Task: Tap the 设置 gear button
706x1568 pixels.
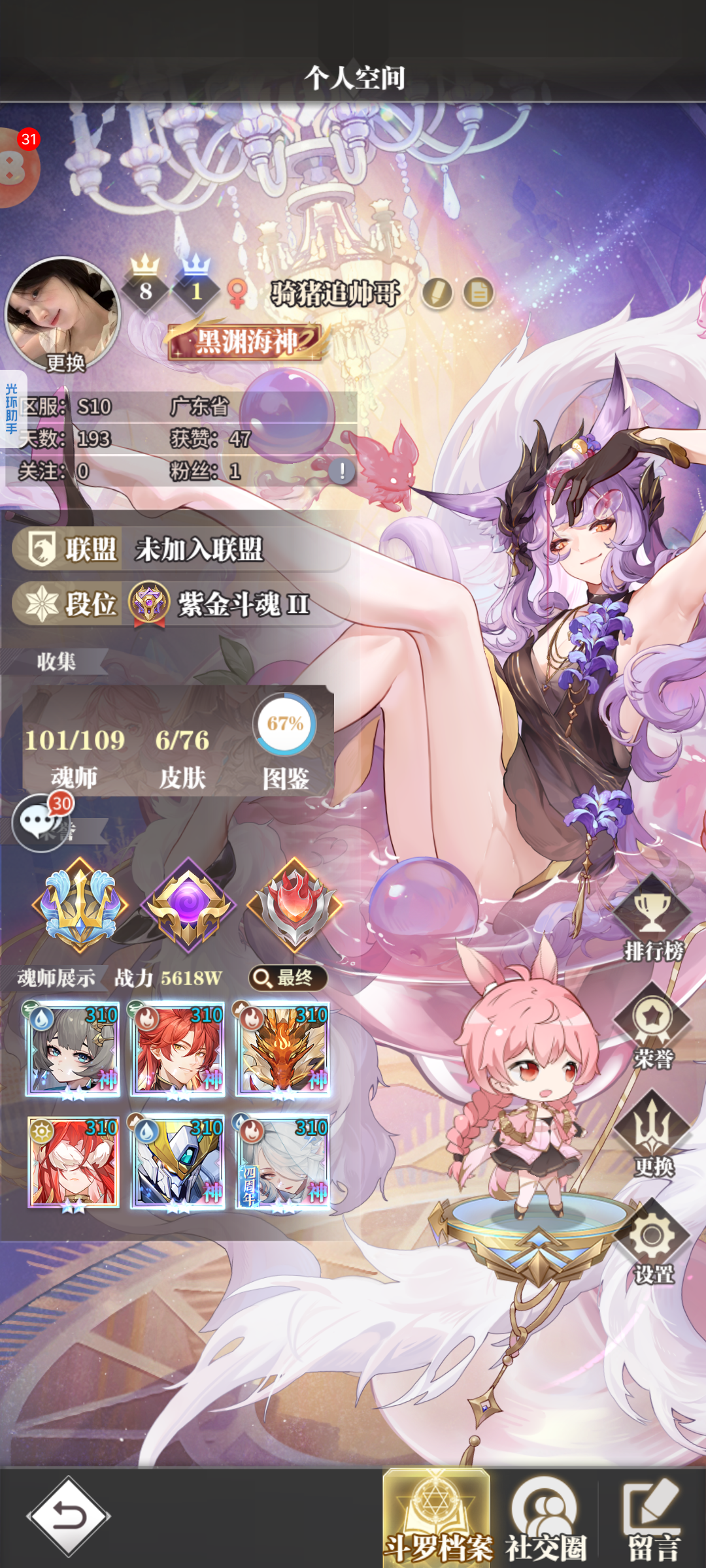Action: [652, 1244]
